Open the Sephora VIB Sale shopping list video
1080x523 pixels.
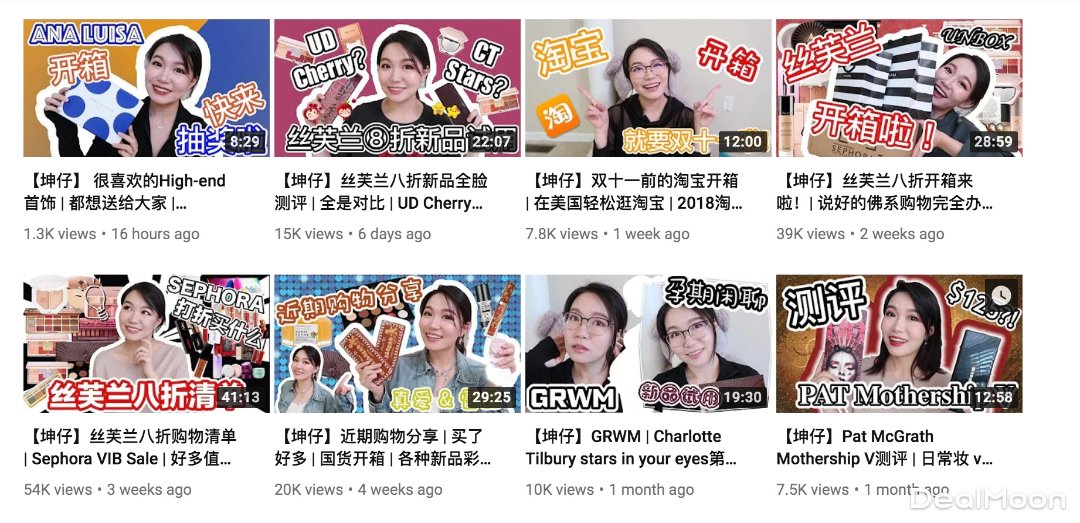(146, 344)
